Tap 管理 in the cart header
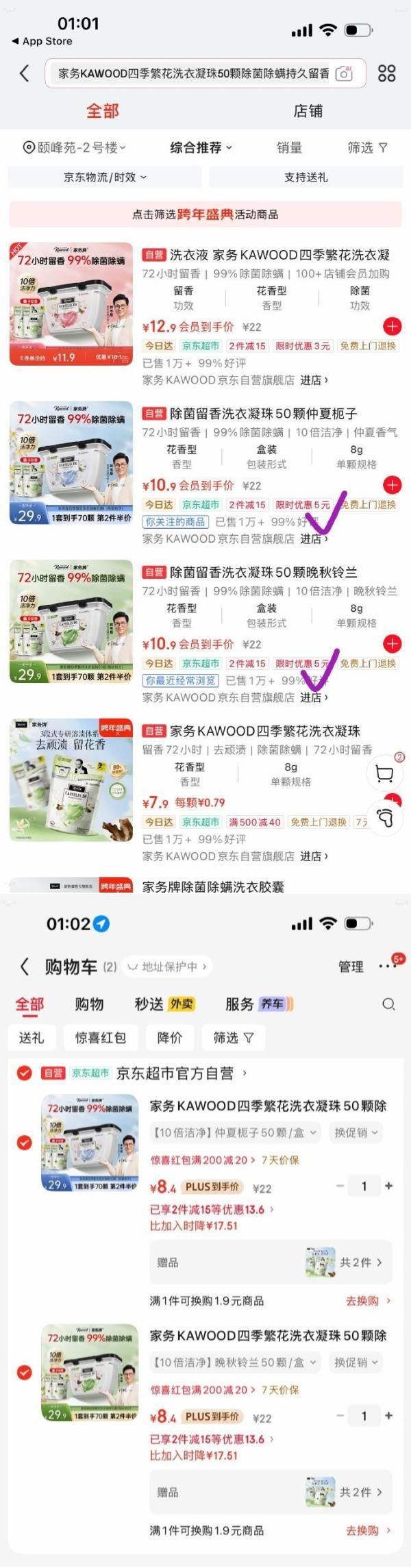The height and width of the screenshot is (1568, 411). [351, 966]
